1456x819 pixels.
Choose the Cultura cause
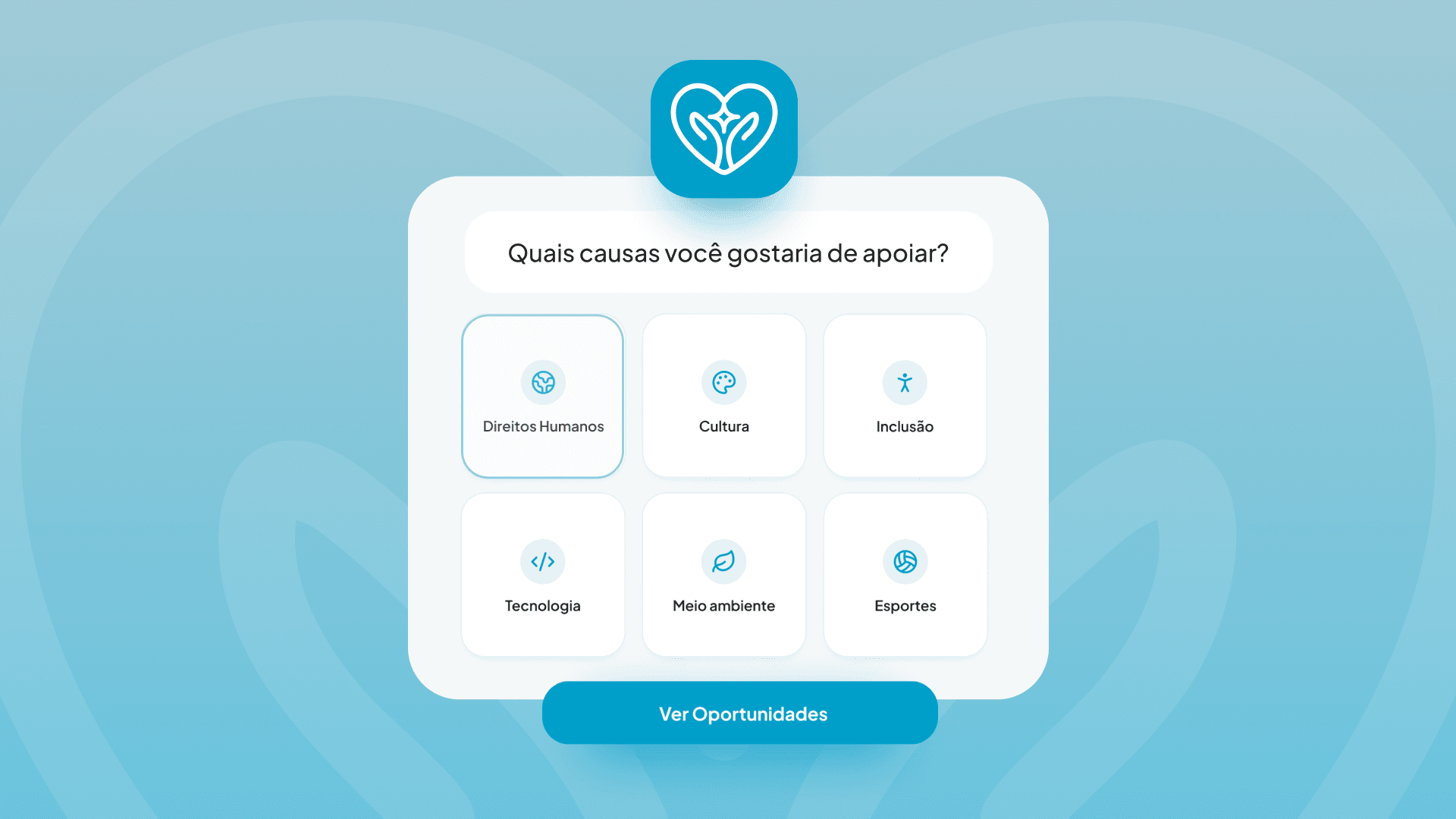[723, 397]
